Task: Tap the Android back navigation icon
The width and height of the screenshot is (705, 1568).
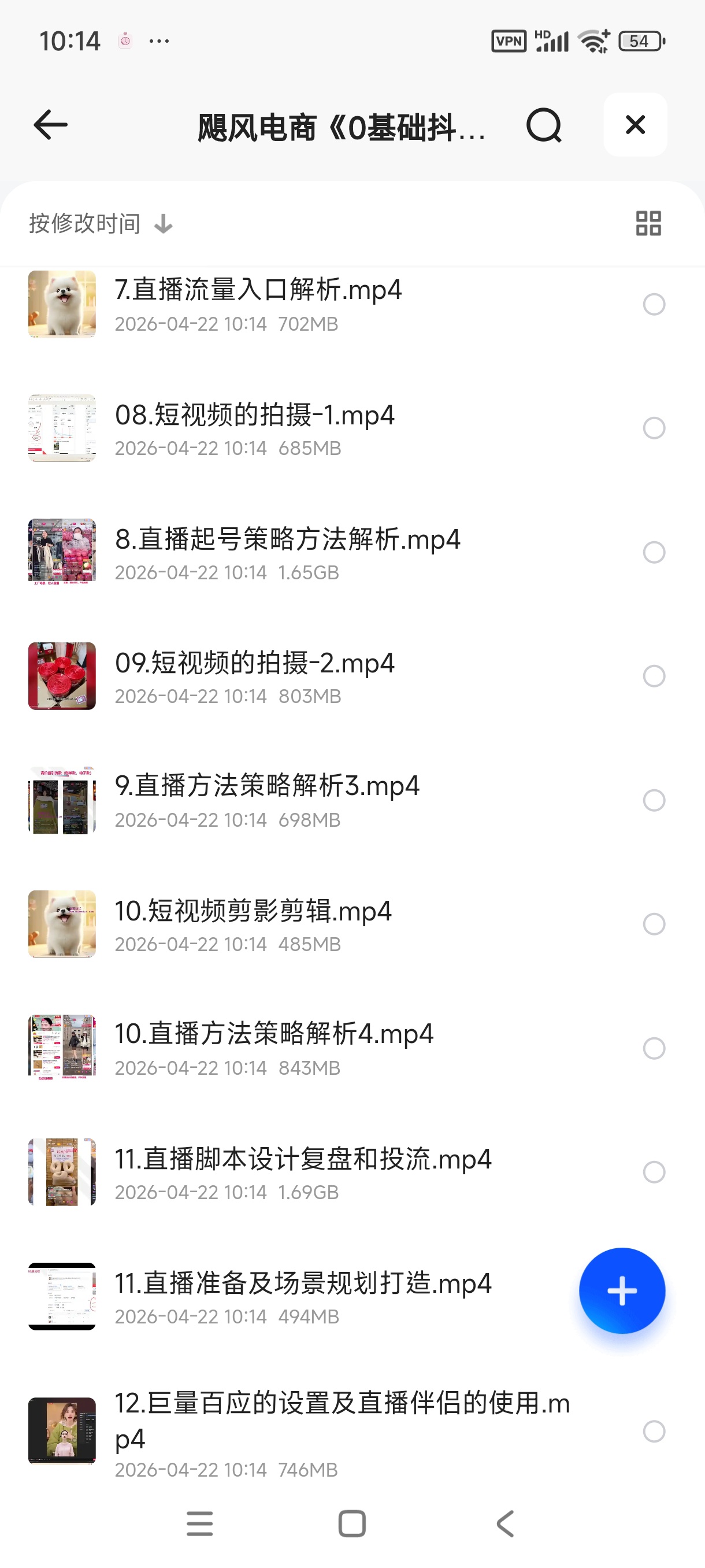Action: (504, 1523)
